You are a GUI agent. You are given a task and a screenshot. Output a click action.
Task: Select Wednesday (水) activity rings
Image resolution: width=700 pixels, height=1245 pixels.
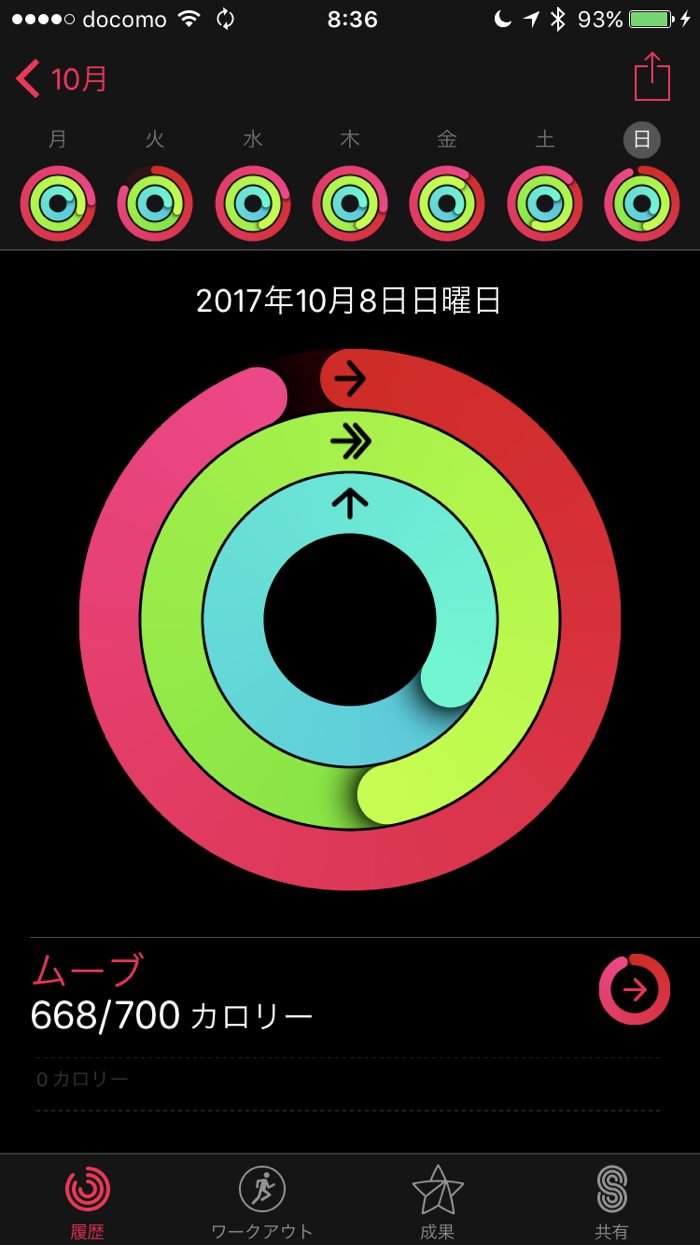coord(252,203)
